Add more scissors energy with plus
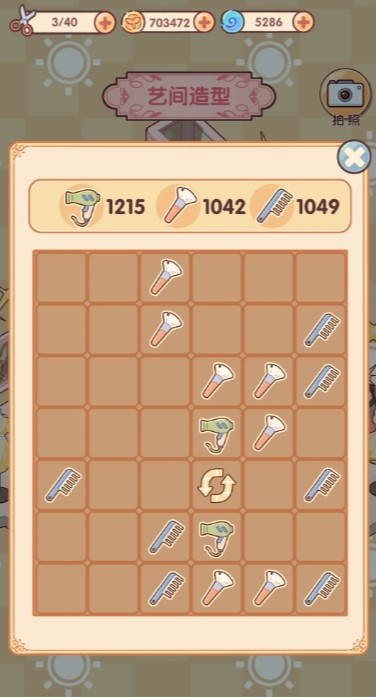Viewport: 376px width, 697px height. (106, 23)
